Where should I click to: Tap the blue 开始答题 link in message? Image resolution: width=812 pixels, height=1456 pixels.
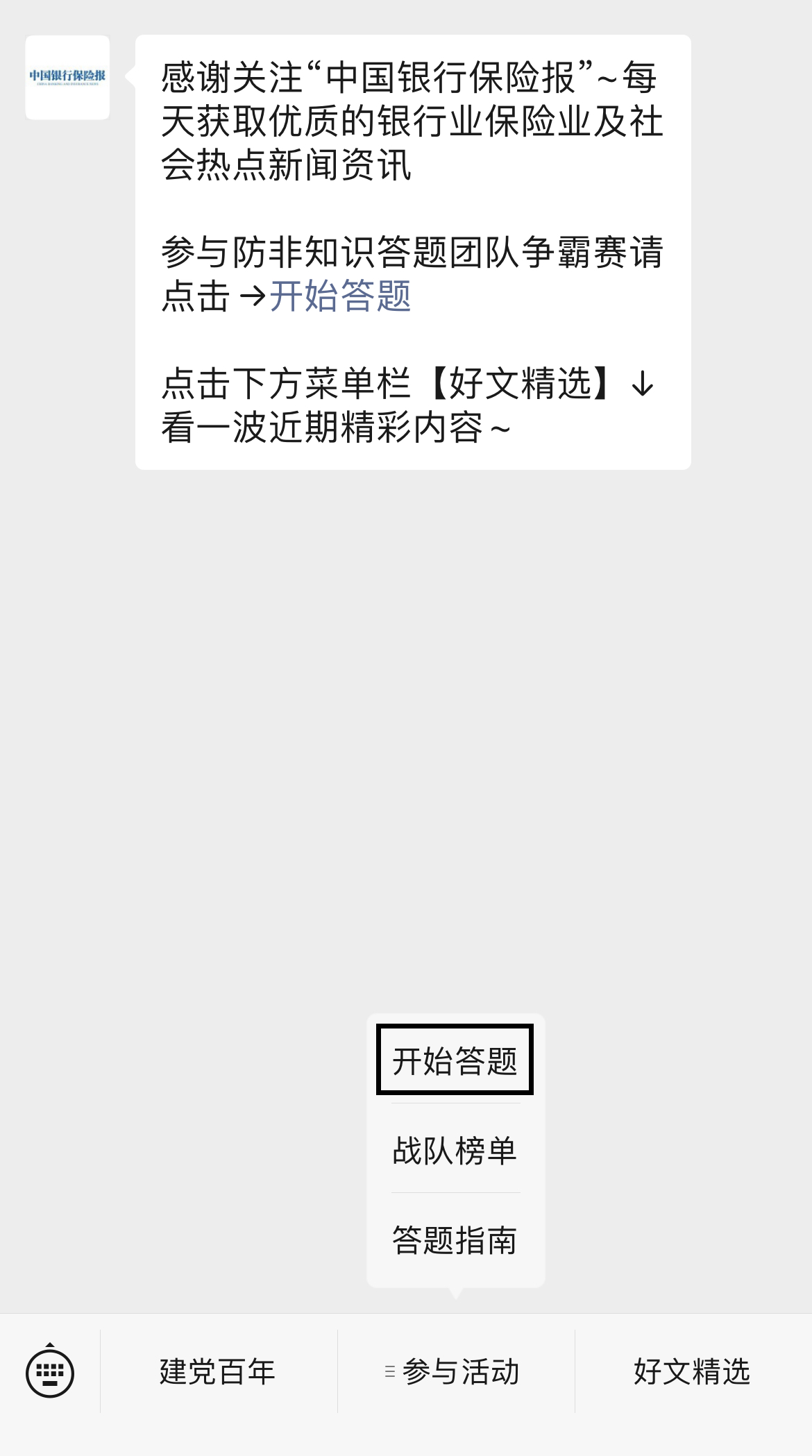(x=341, y=296)
